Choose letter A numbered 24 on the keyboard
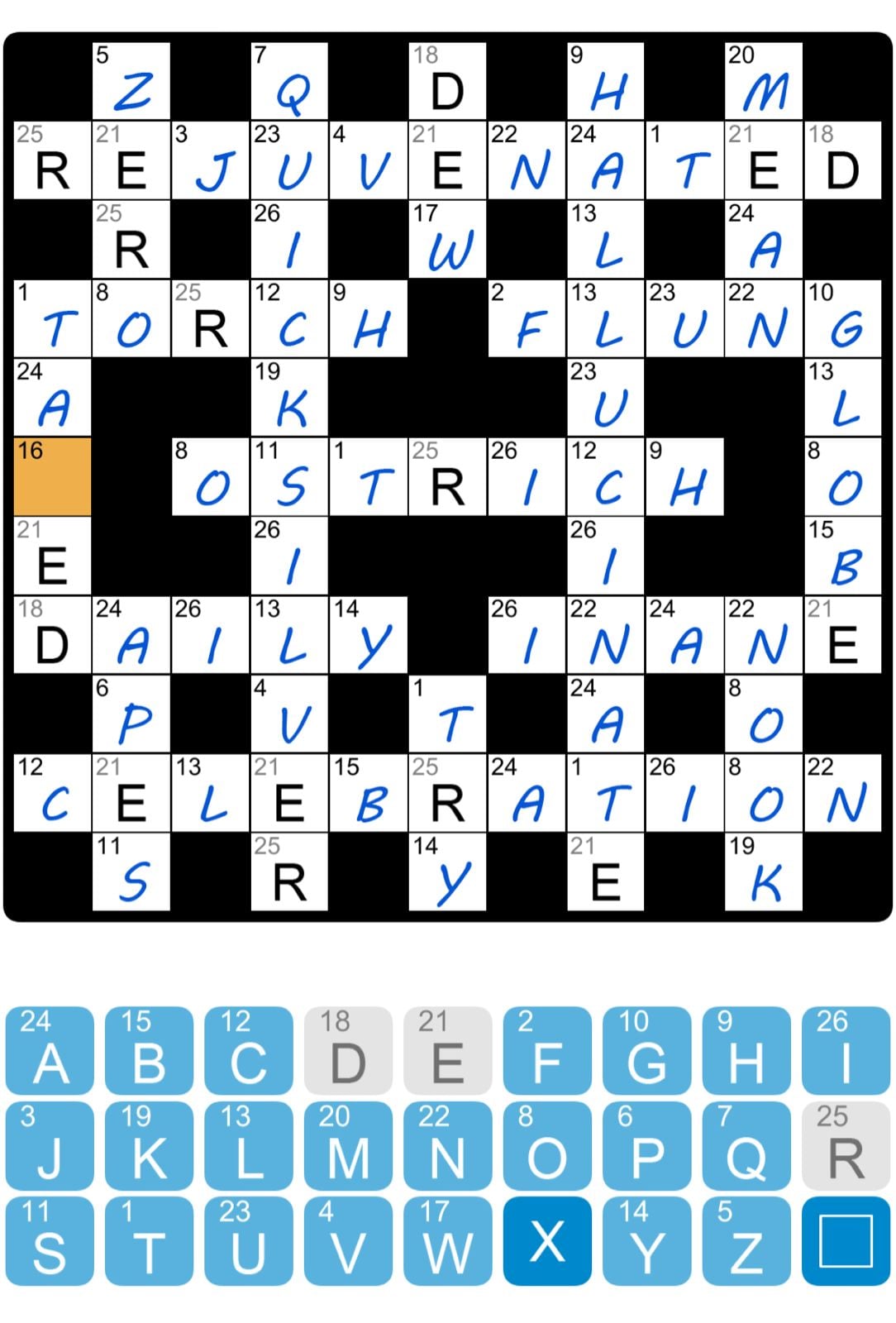The width and height of the screenshot is (896, 1323). coord(50,1050)
